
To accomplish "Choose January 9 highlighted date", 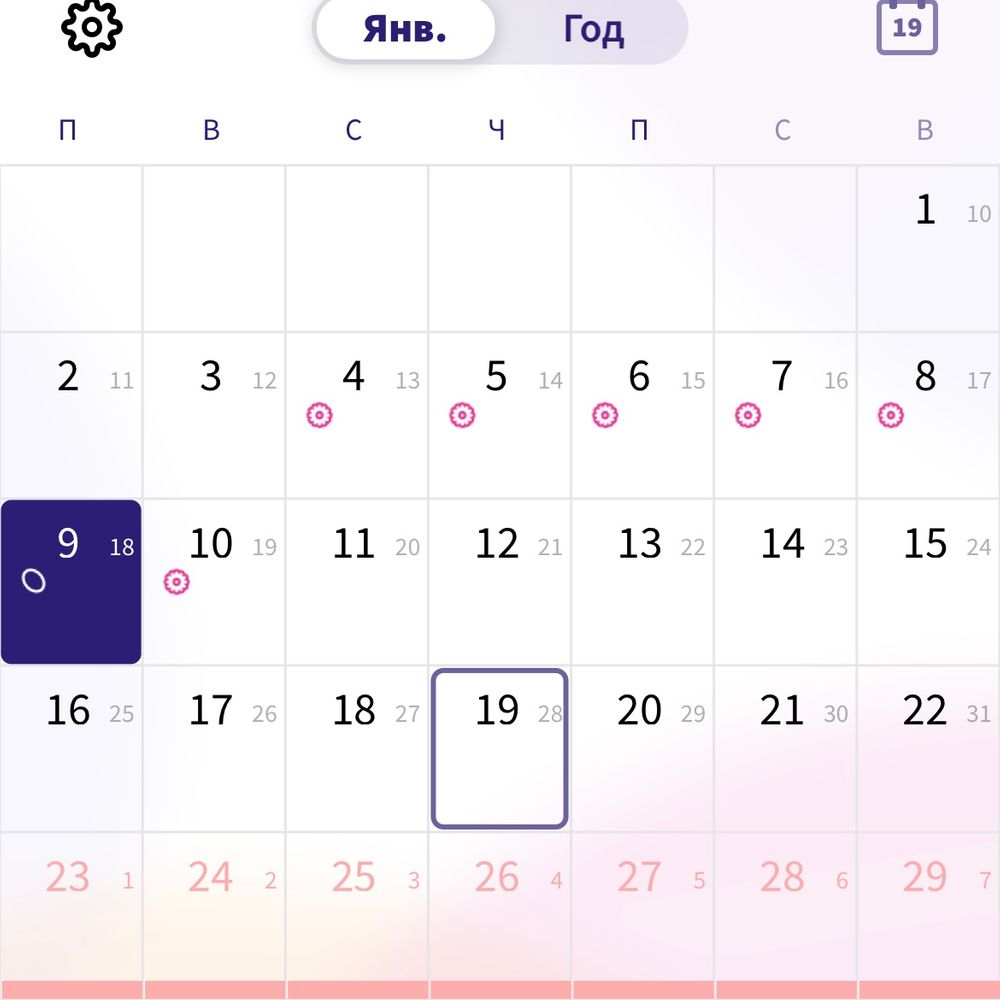I will [x=71, y=581].
